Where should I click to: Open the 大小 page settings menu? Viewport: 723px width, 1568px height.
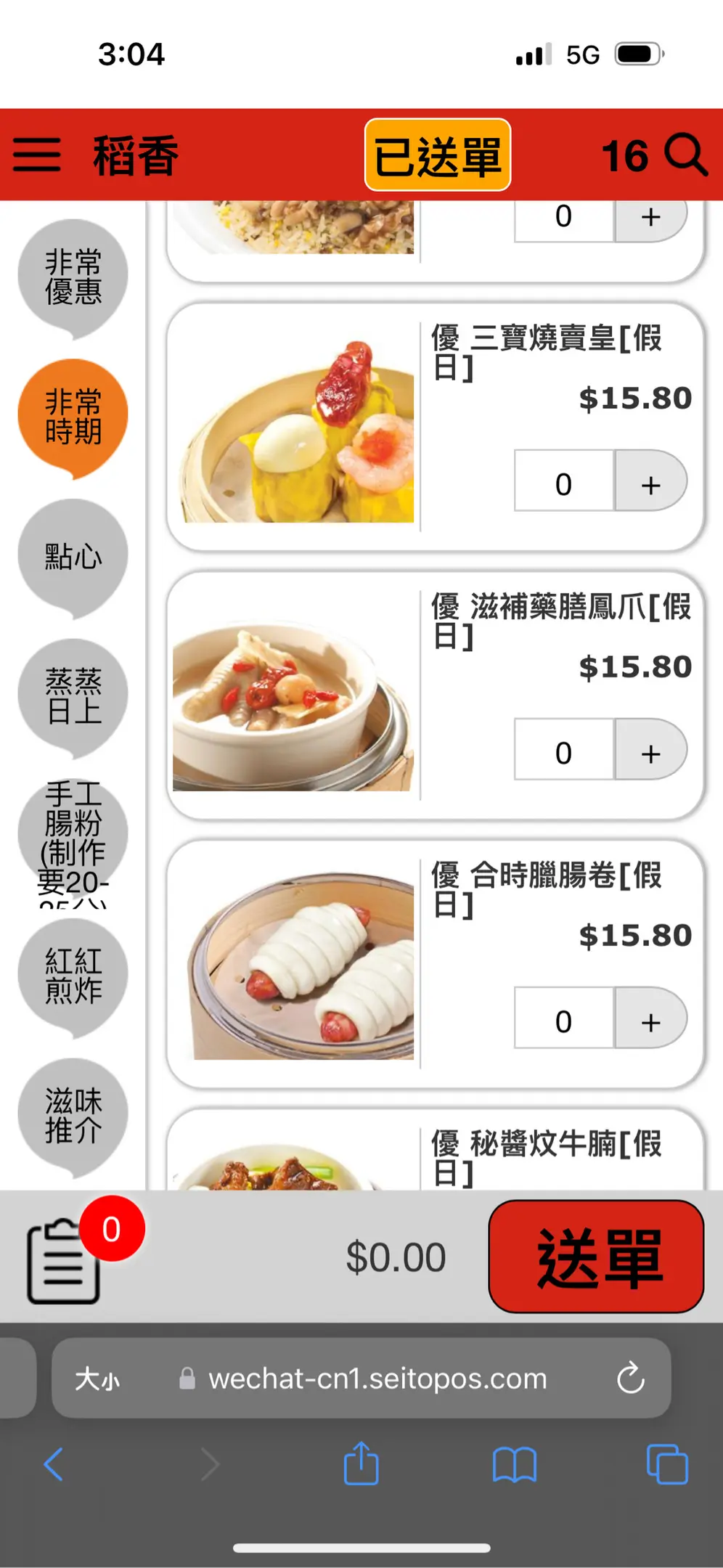(x=98, y=1378)
